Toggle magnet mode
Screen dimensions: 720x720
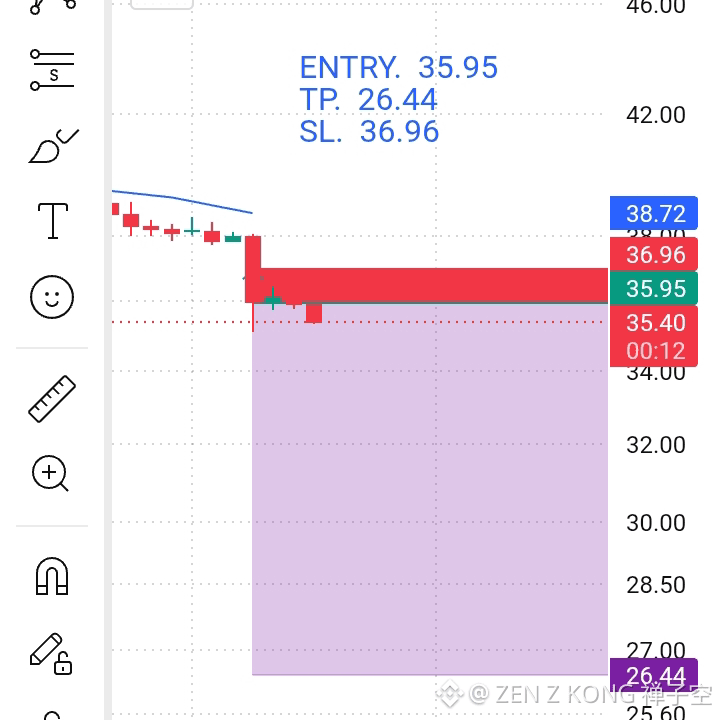pyautogui.click(x=52, y=576)
